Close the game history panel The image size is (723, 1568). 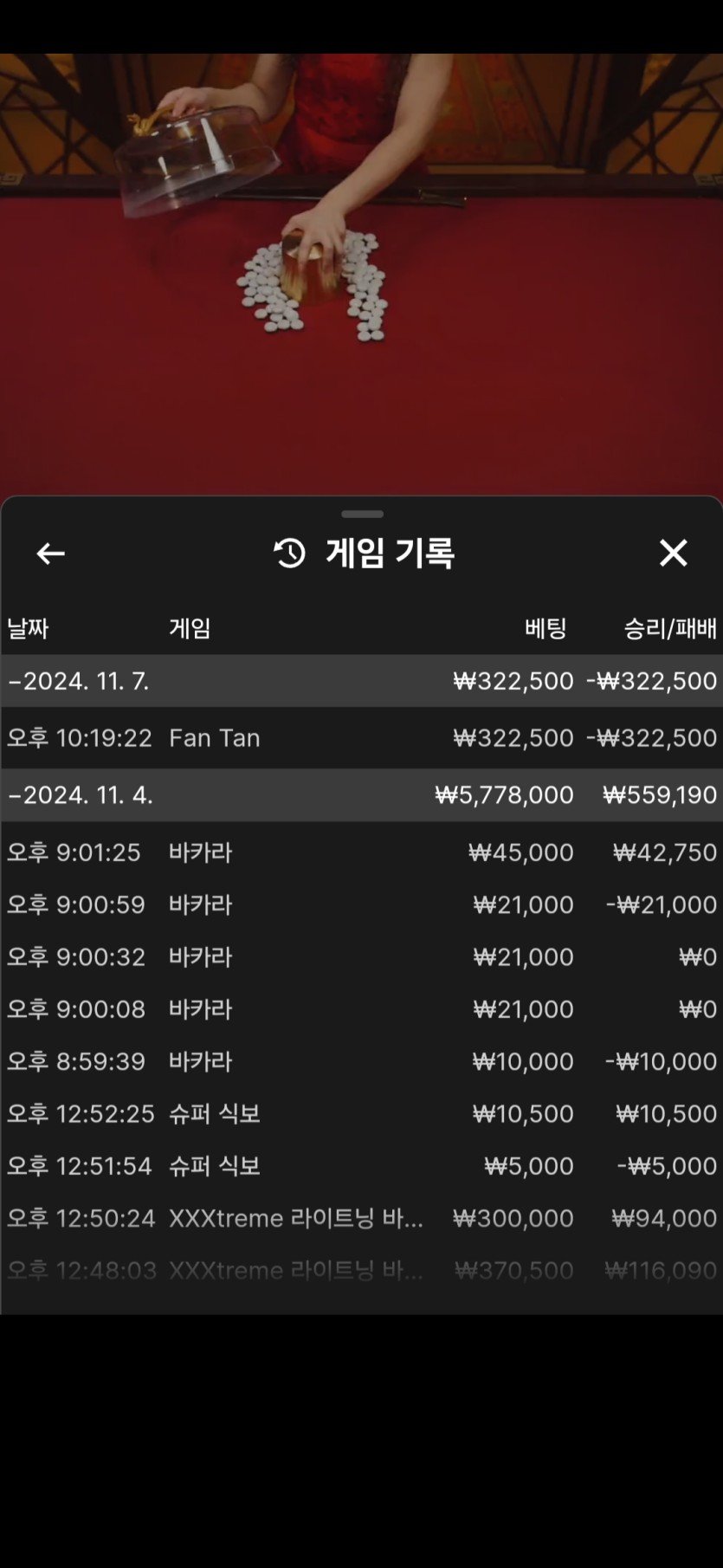[673, 553]
